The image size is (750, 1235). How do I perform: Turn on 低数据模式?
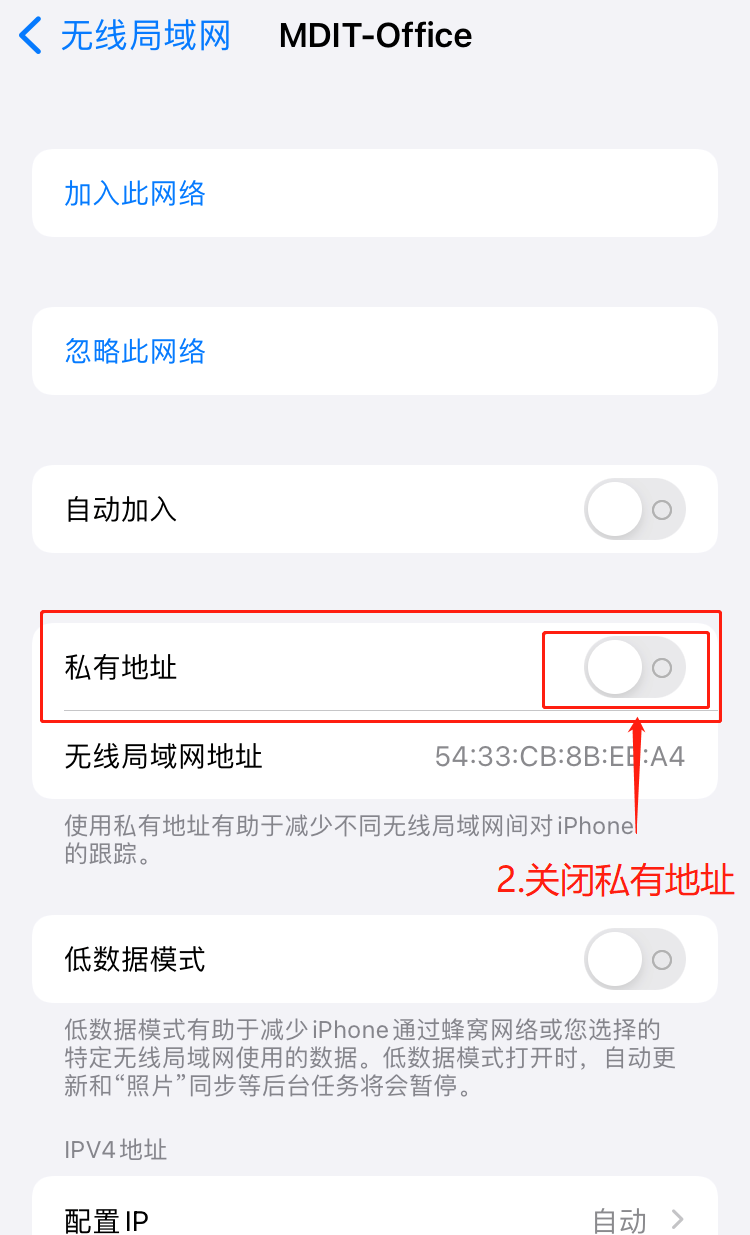coord(634,959)
